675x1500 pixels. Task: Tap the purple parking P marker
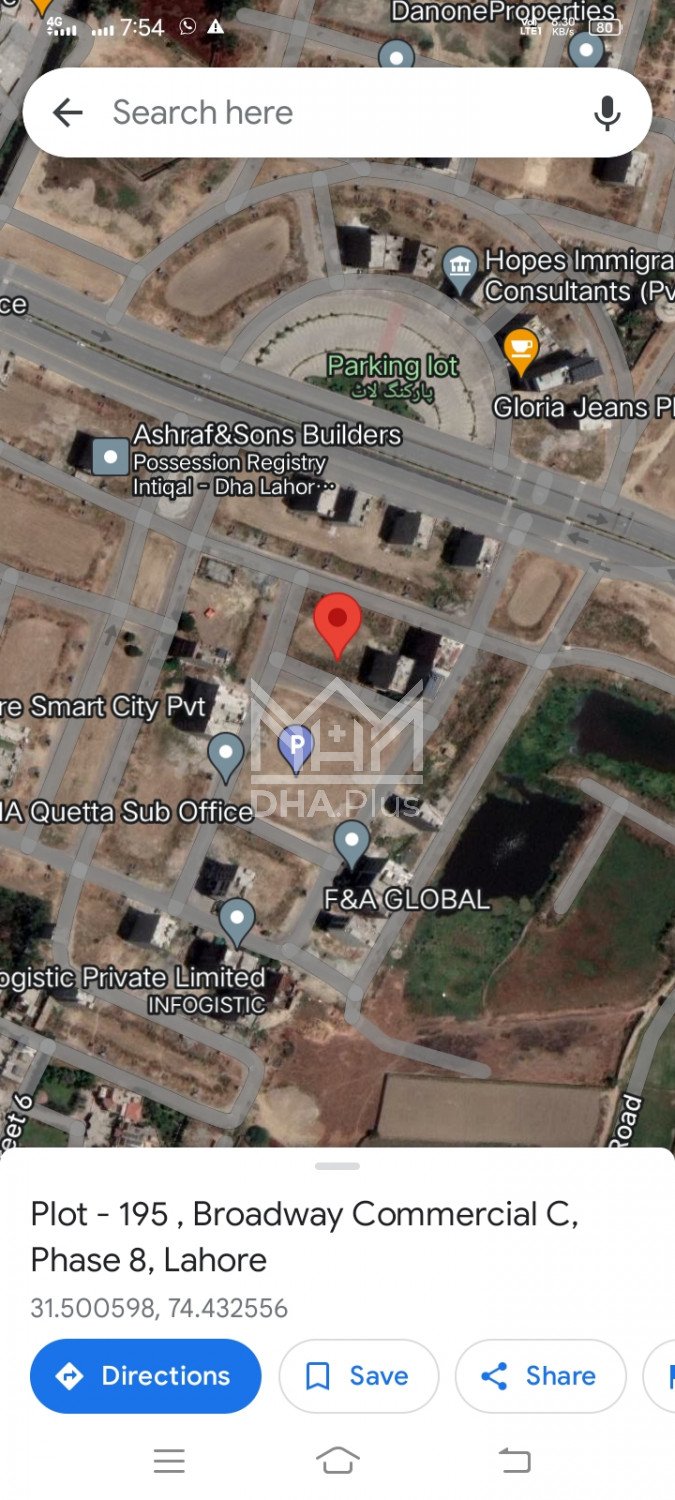pyautogui.click(x=295, y=746)
